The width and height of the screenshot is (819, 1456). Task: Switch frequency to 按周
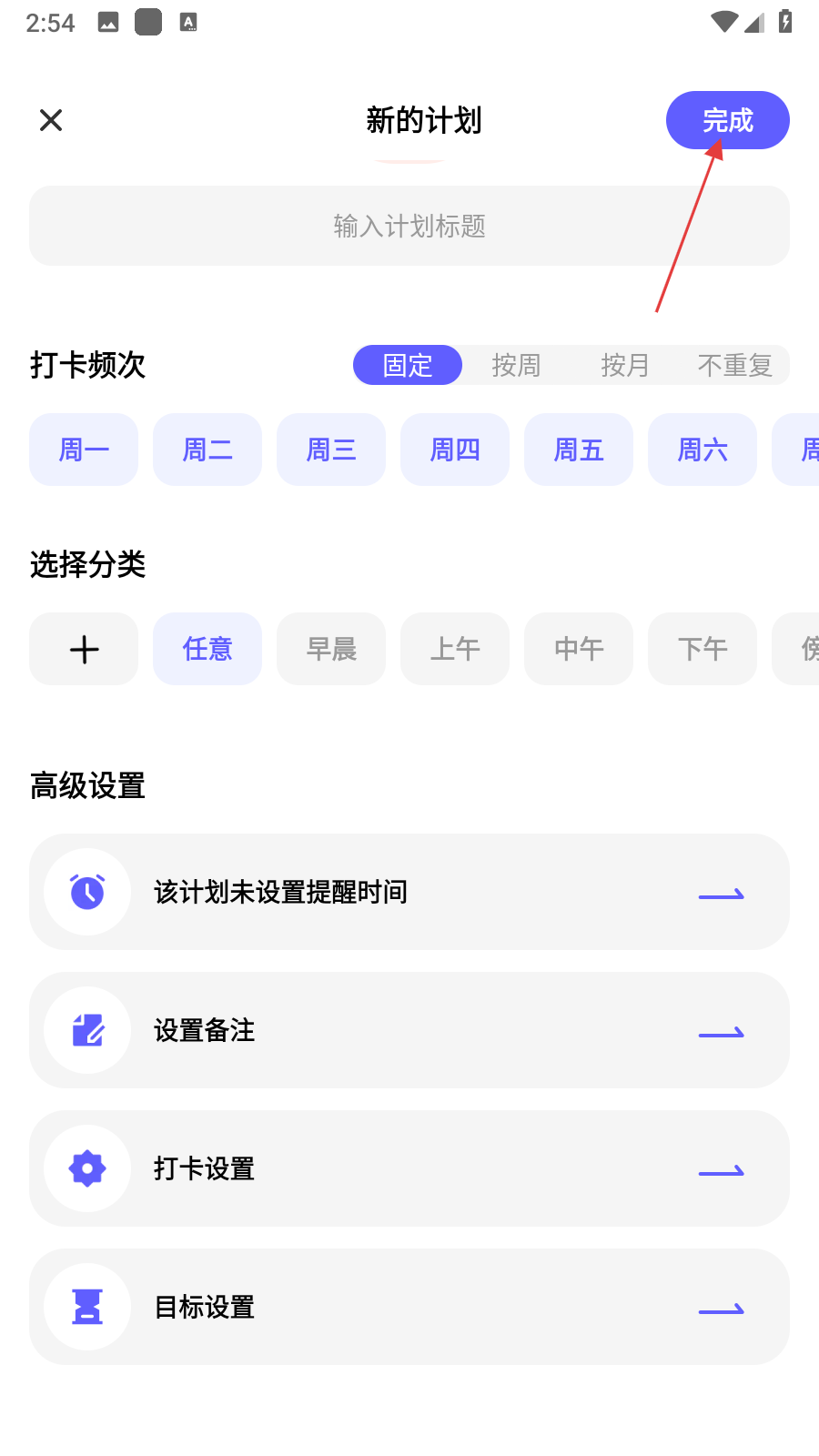click(516, 365)
